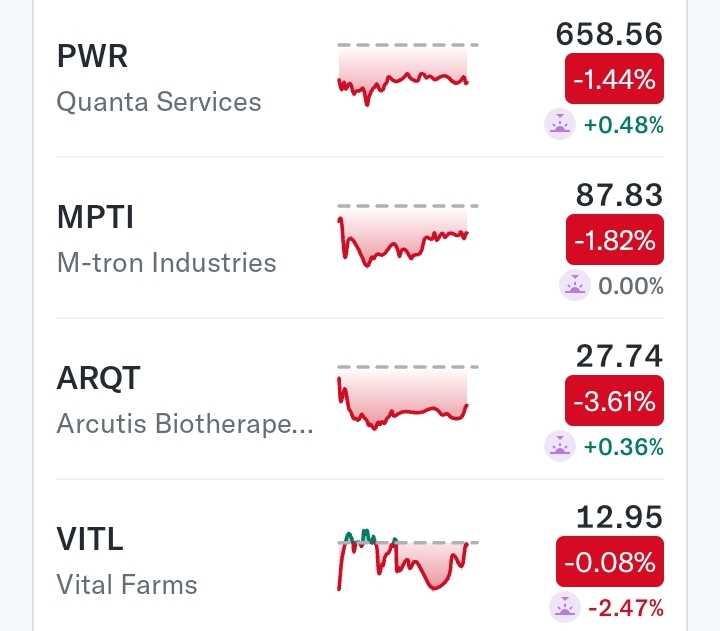Select the ARQT Arcutis Biotherapeutics row
The image size is (720, 631).
pyautogui.click(x=360, y=399)
